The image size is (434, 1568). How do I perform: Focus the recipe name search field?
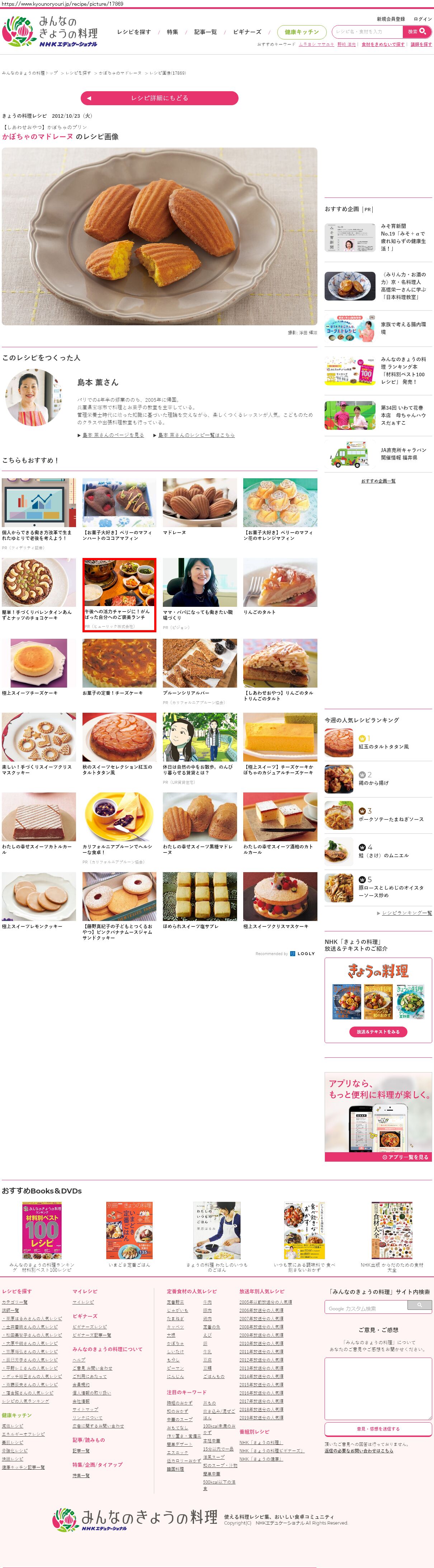pyautogui.click(x=367, y=32)
